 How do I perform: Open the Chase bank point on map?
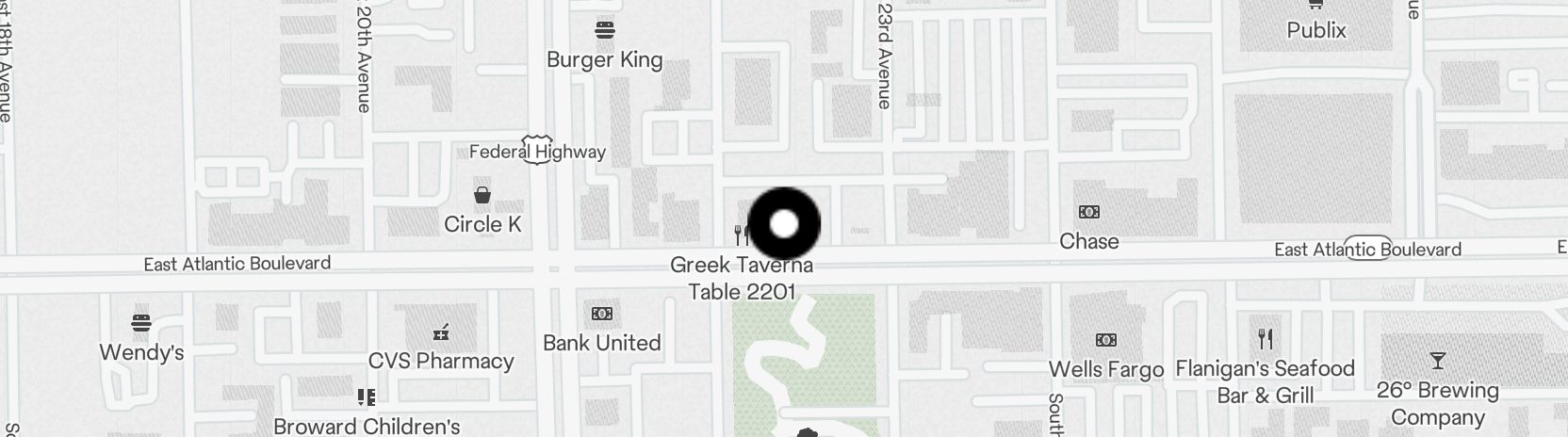click(1088, 213)
